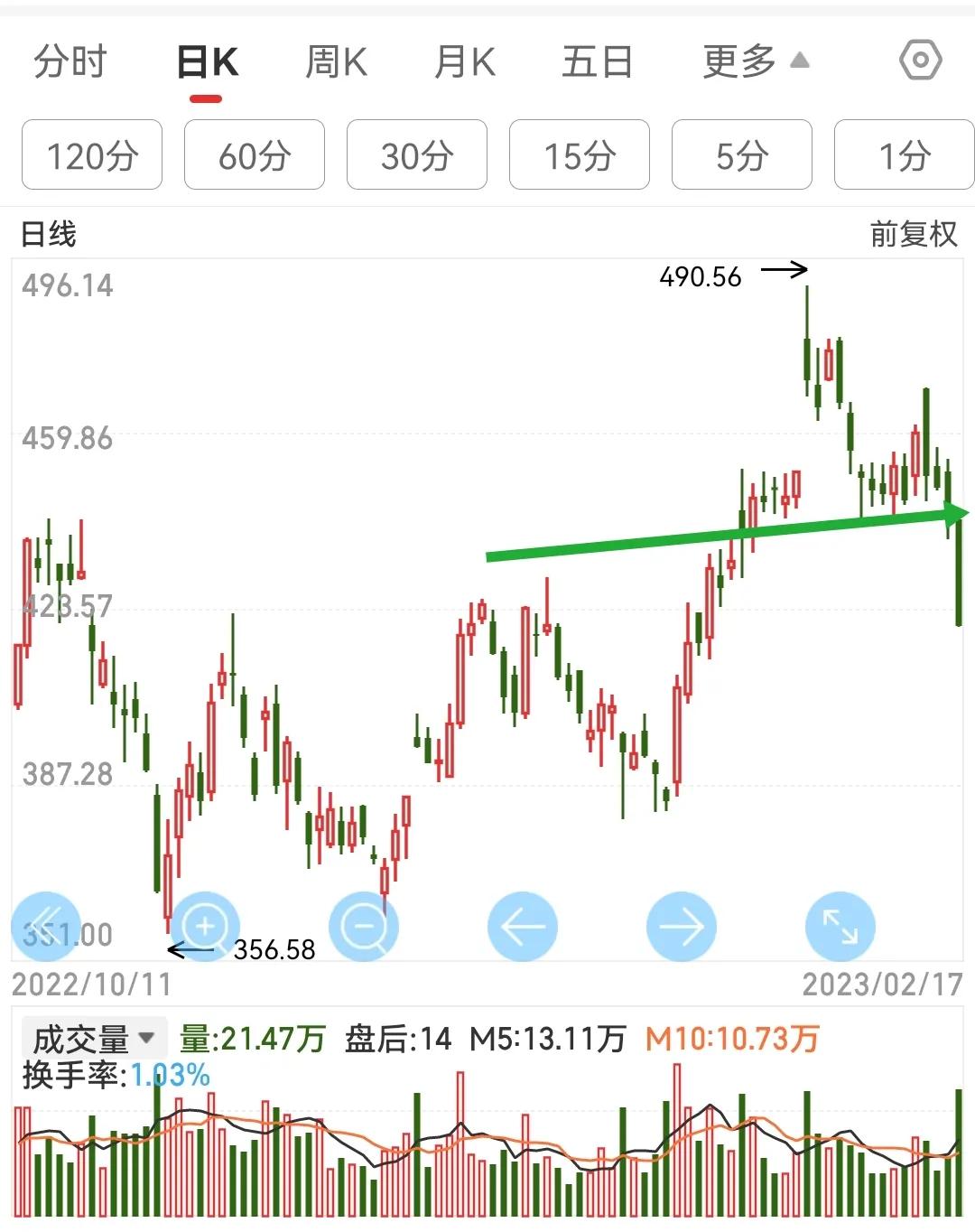Image resolution: width=975 pixels, height=1232 pixels.
Task: Expand the 120分 interval selector
Action: 91,155
